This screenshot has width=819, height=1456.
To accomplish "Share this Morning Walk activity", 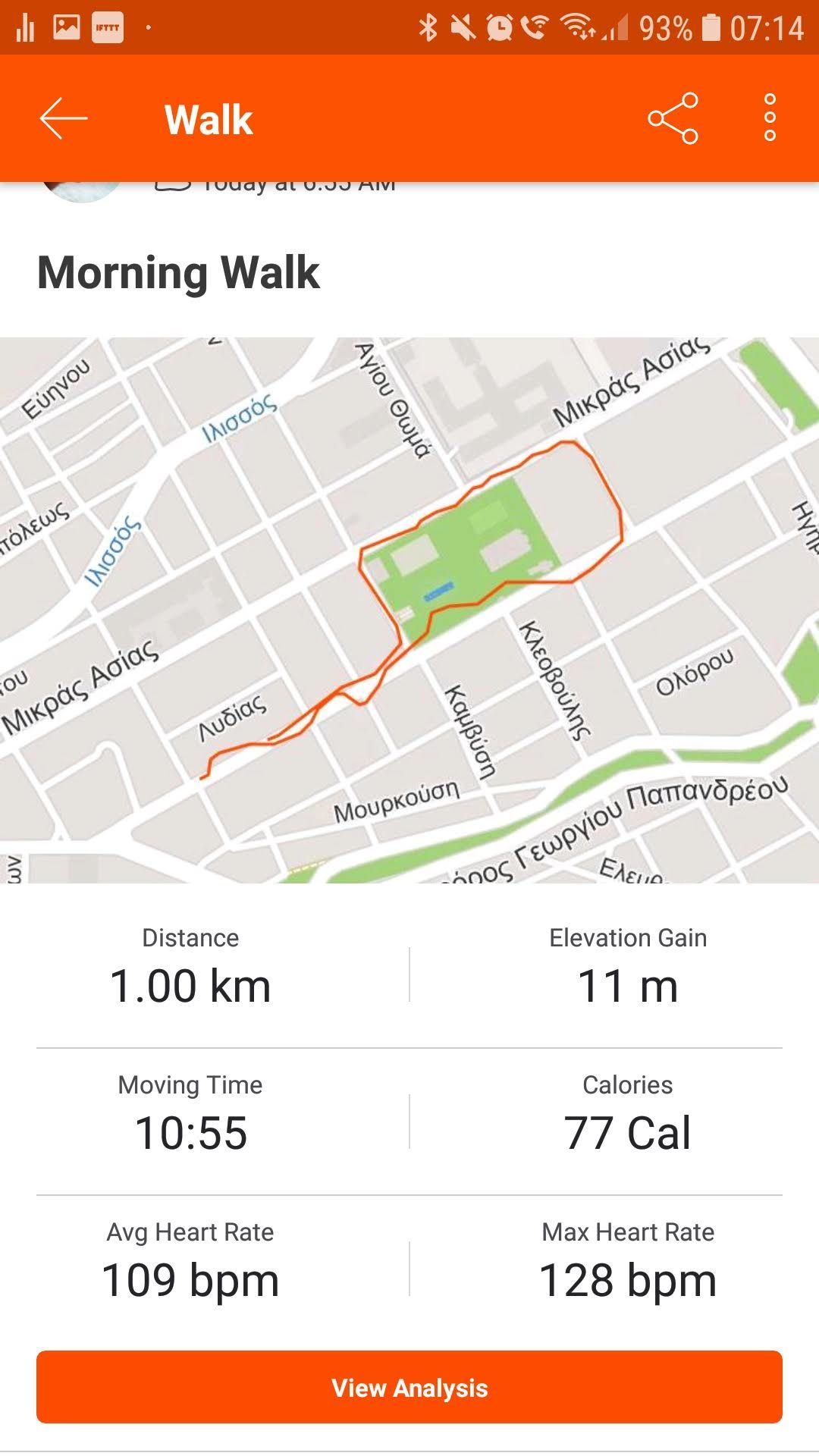I will [673, 118].
